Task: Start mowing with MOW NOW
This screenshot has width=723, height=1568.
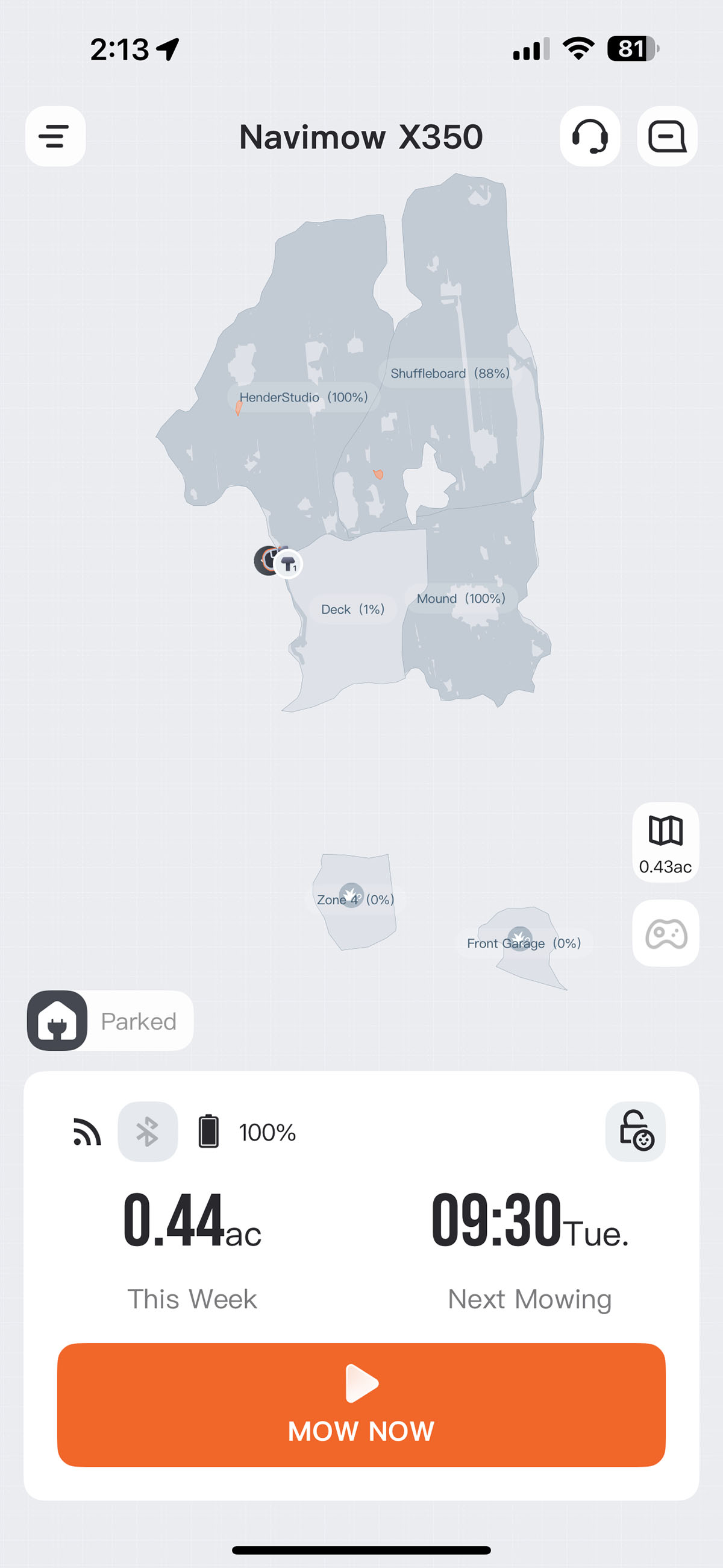Action: pyautogui.click(x=361, y=1405)
